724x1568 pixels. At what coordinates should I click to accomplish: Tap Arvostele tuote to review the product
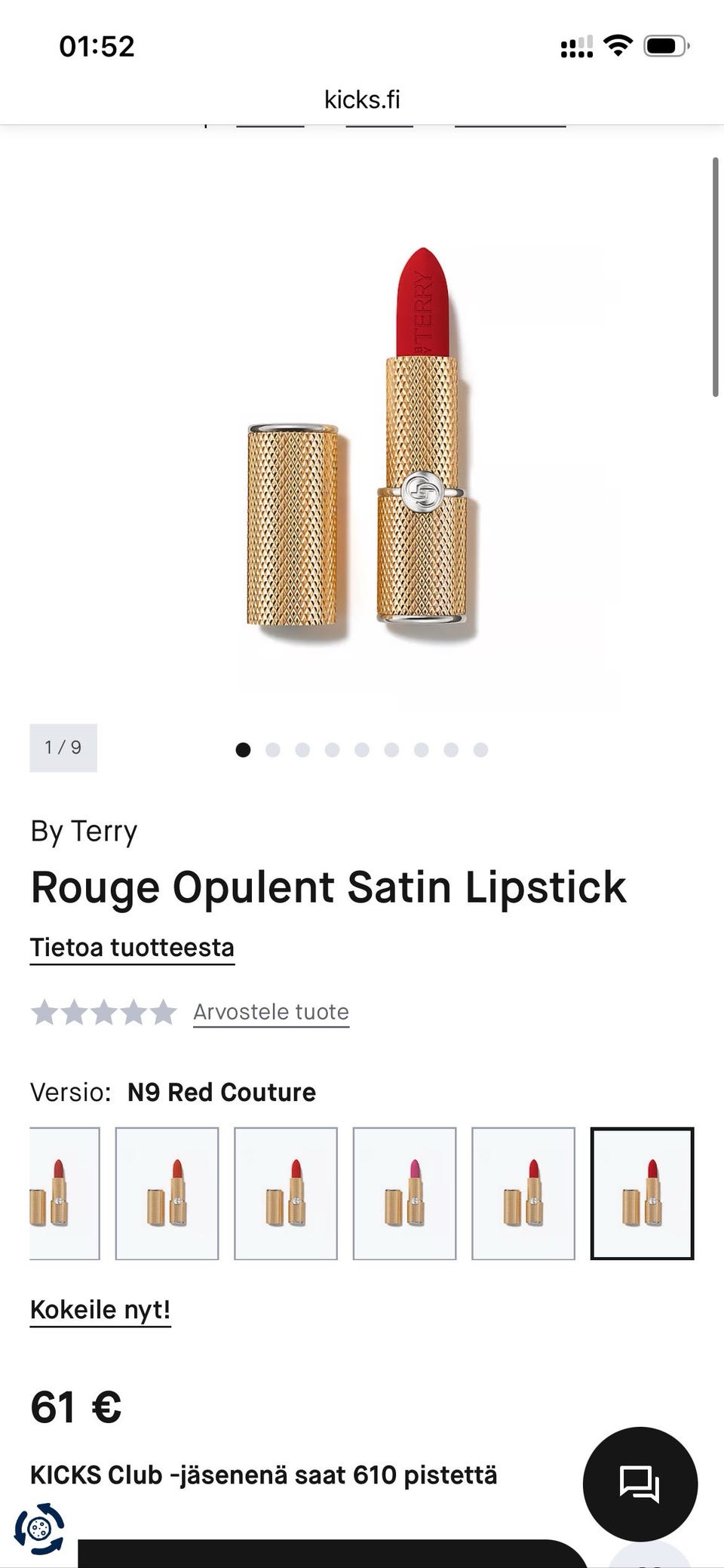point(271,1012)
